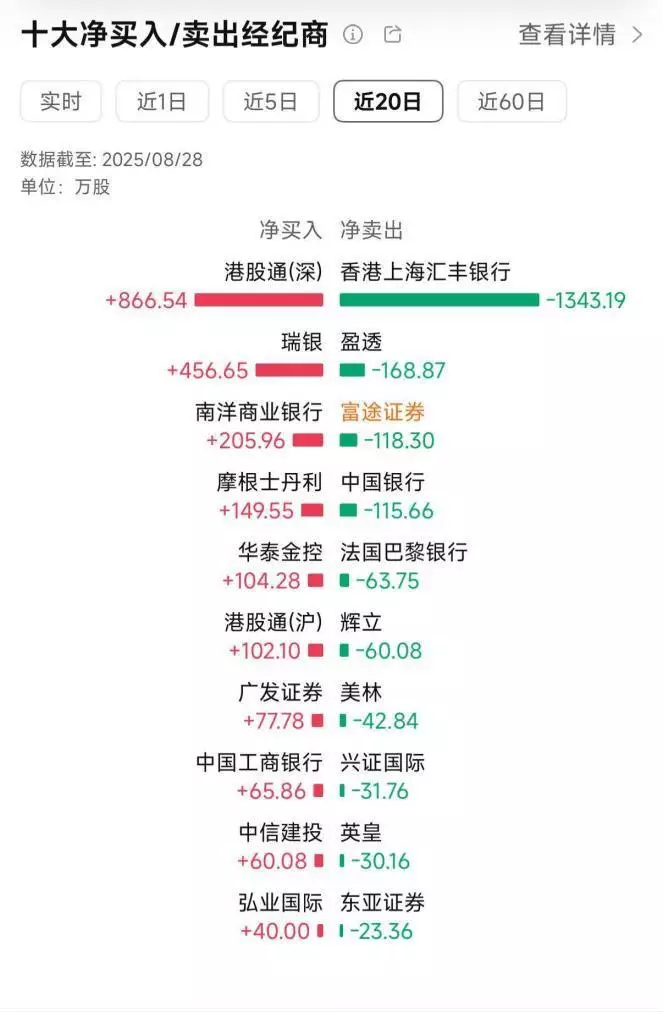Open 查看详情 for full details
This screenshot has height=1012, width=663.
(580, 35)
